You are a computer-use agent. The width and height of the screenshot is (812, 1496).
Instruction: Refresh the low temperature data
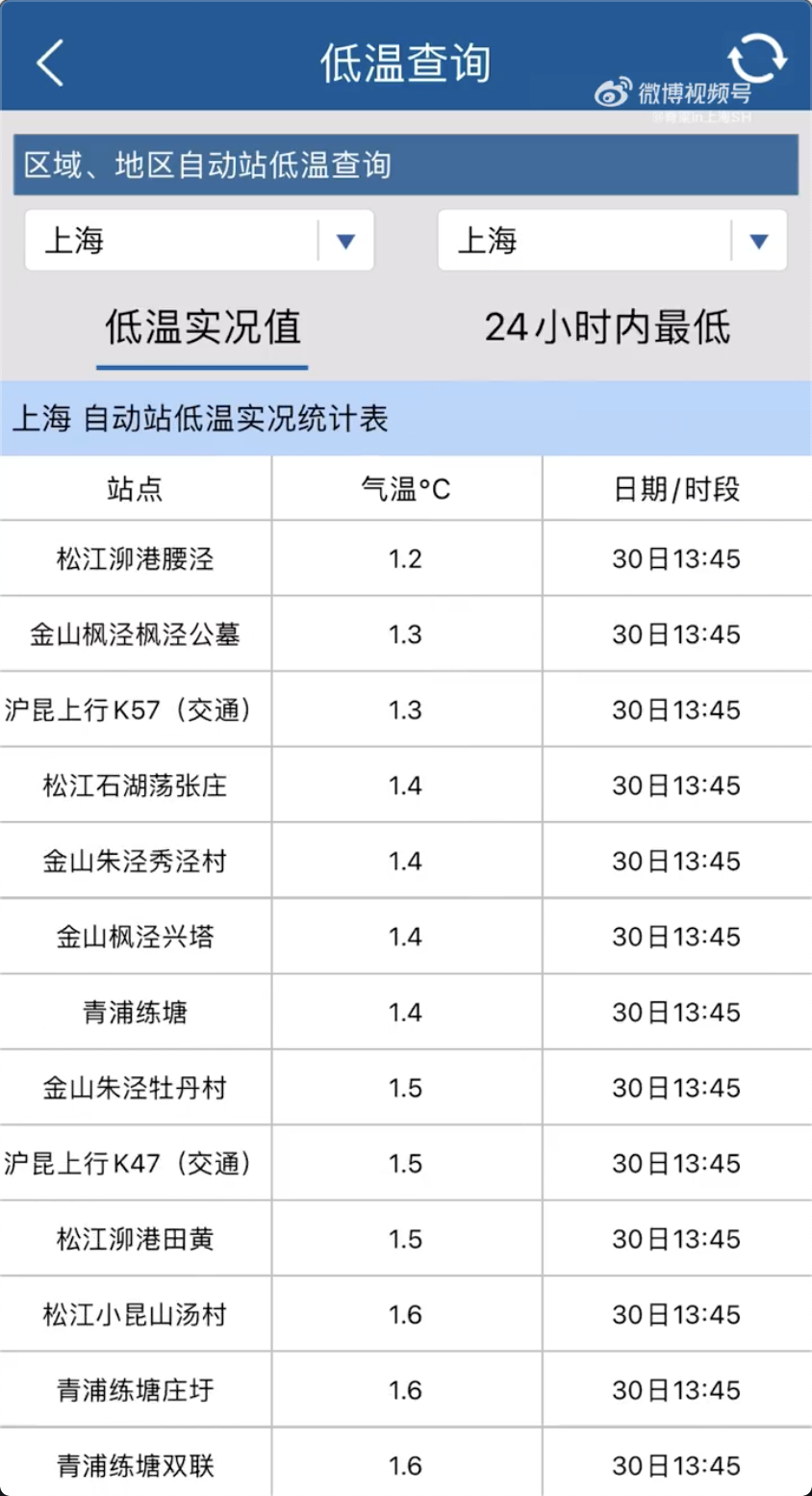[x=757, y=58]
